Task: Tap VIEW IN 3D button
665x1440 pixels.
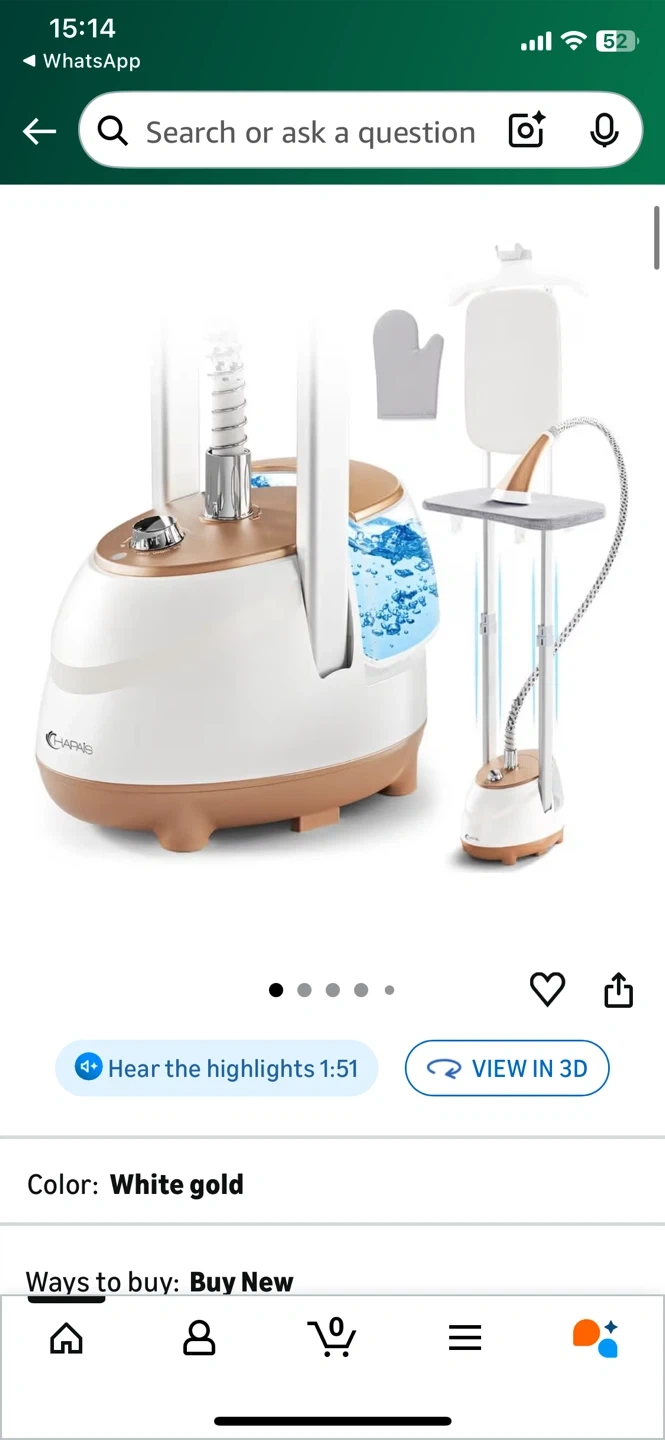Action: tap(507, 1068)
